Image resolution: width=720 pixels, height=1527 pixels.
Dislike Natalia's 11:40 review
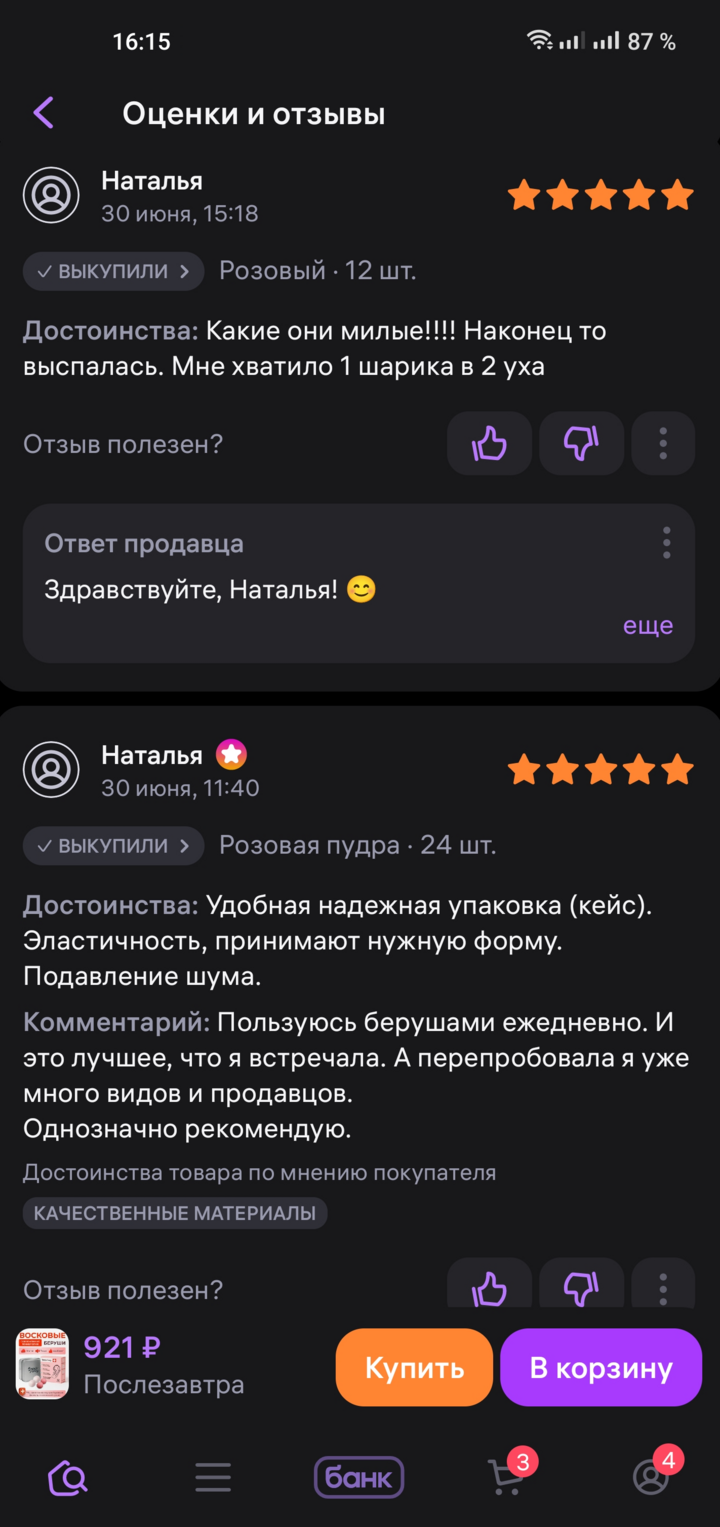coord(581,1287)
